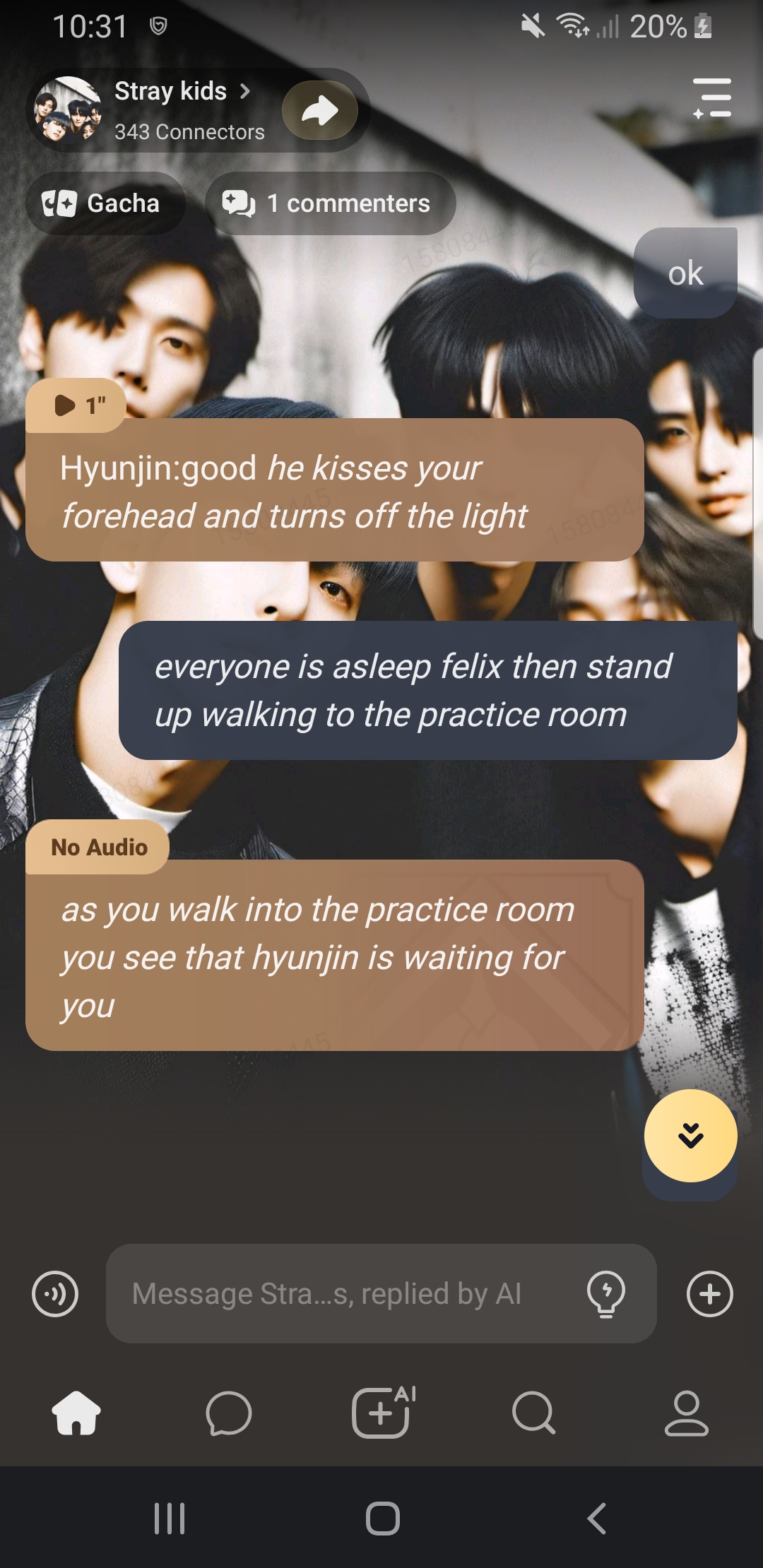Switch to the Chats tab
The image size is (763, 1568).
[x=228, y=1413]
